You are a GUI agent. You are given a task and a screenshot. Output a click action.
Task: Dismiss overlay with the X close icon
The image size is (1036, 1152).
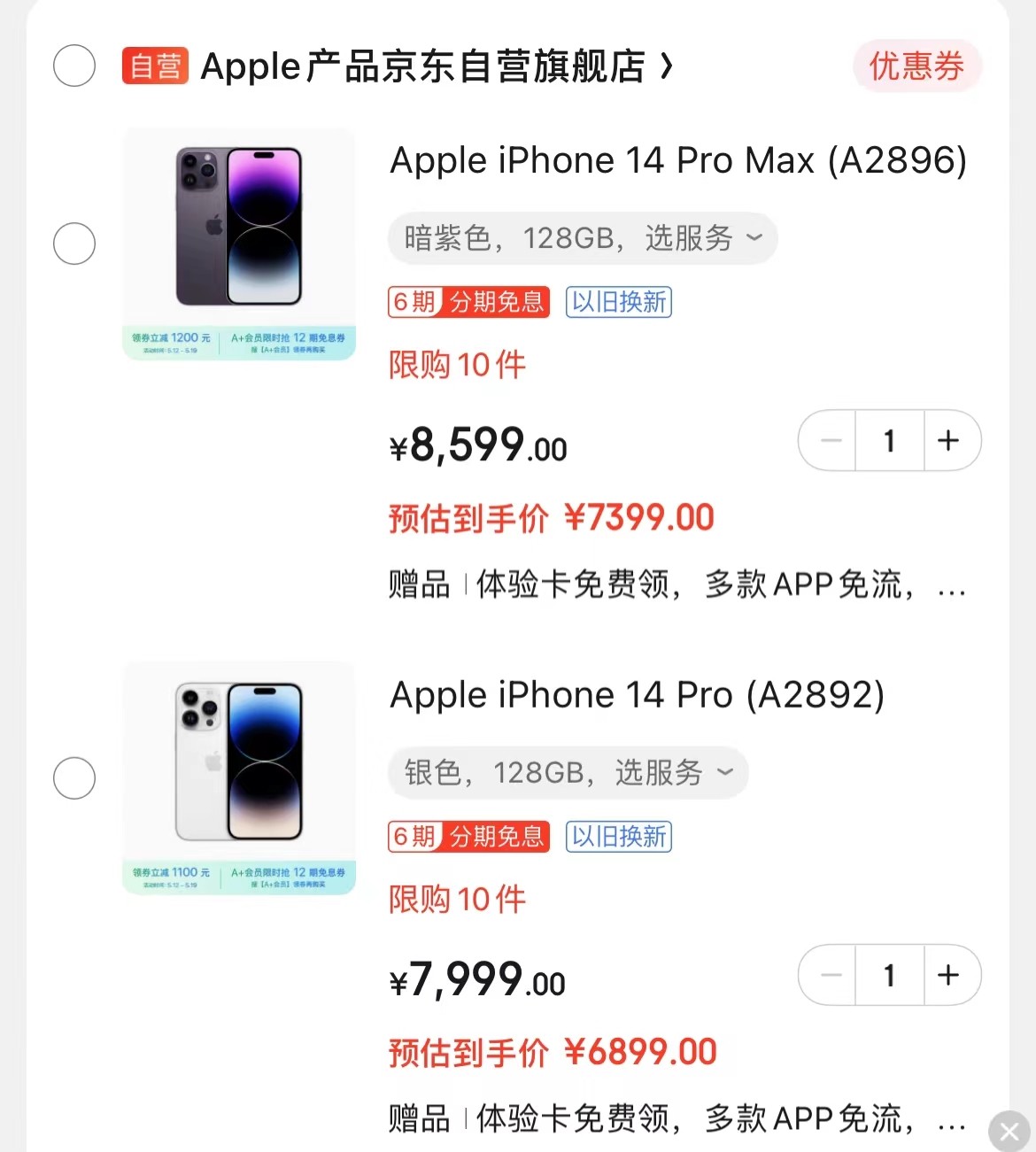coord(1009,1131)
